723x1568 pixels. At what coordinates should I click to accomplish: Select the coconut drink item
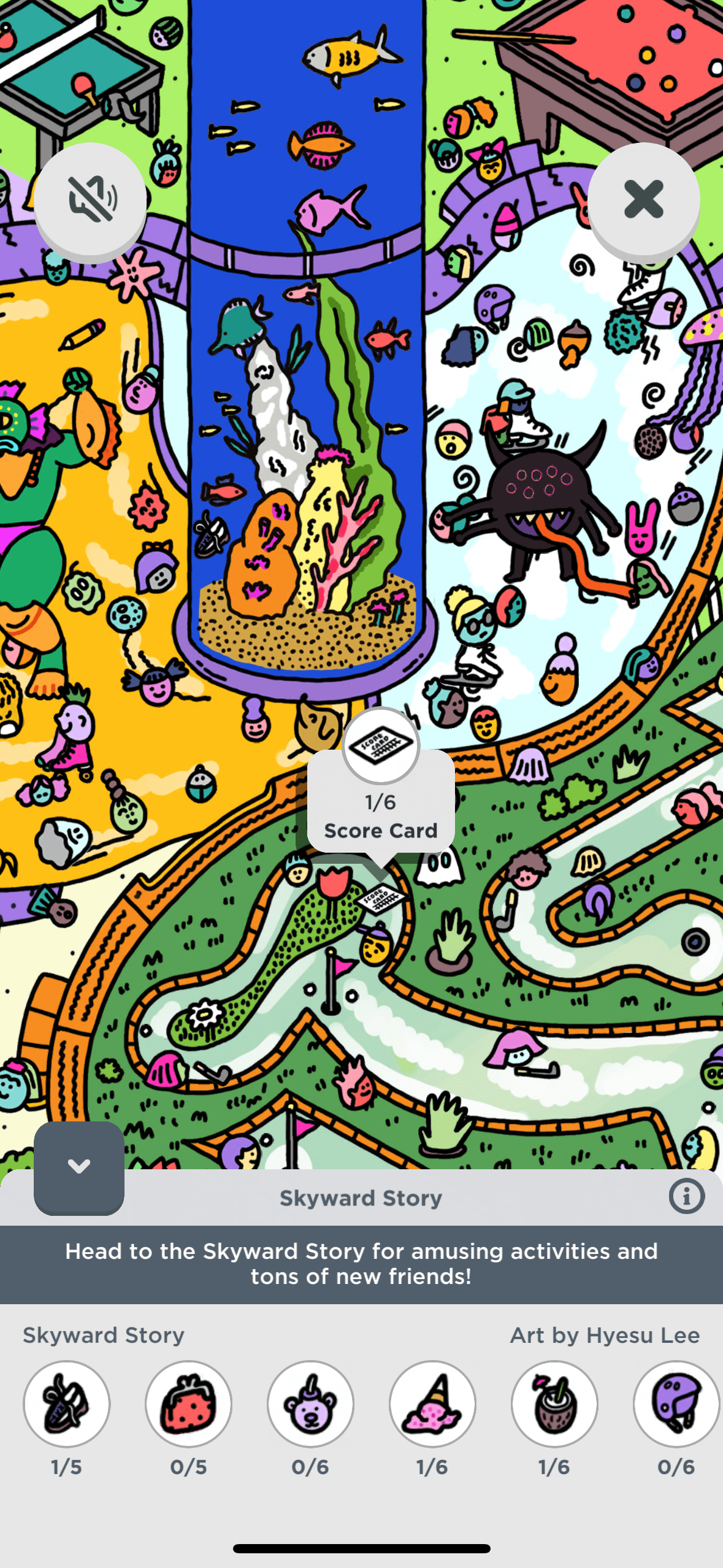[554, 1404]
